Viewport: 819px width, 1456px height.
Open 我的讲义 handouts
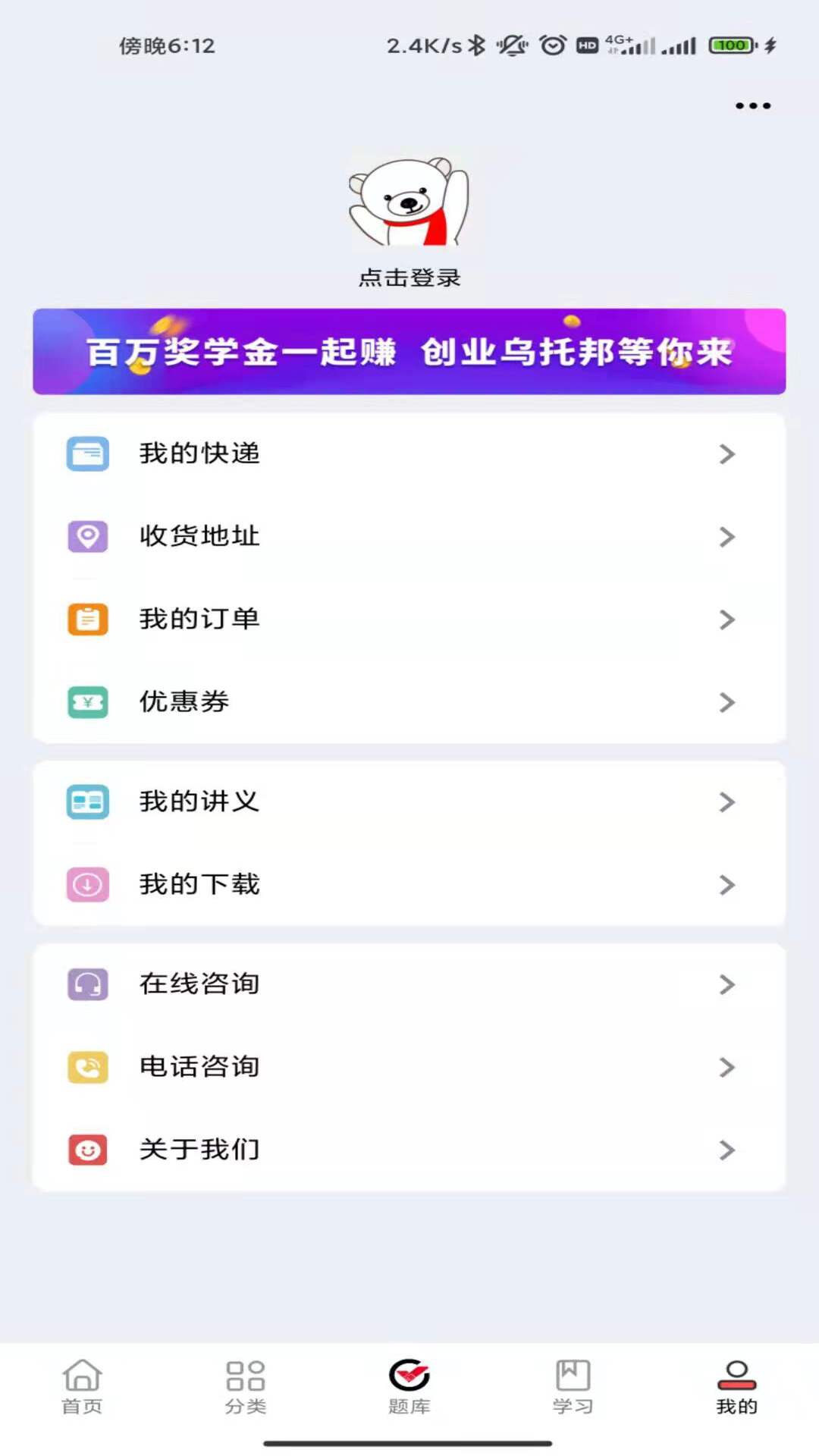coord(409,802)
